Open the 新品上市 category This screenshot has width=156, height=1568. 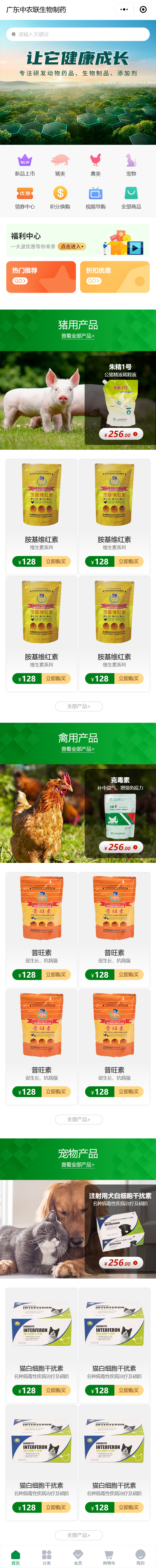pos(25,164)
